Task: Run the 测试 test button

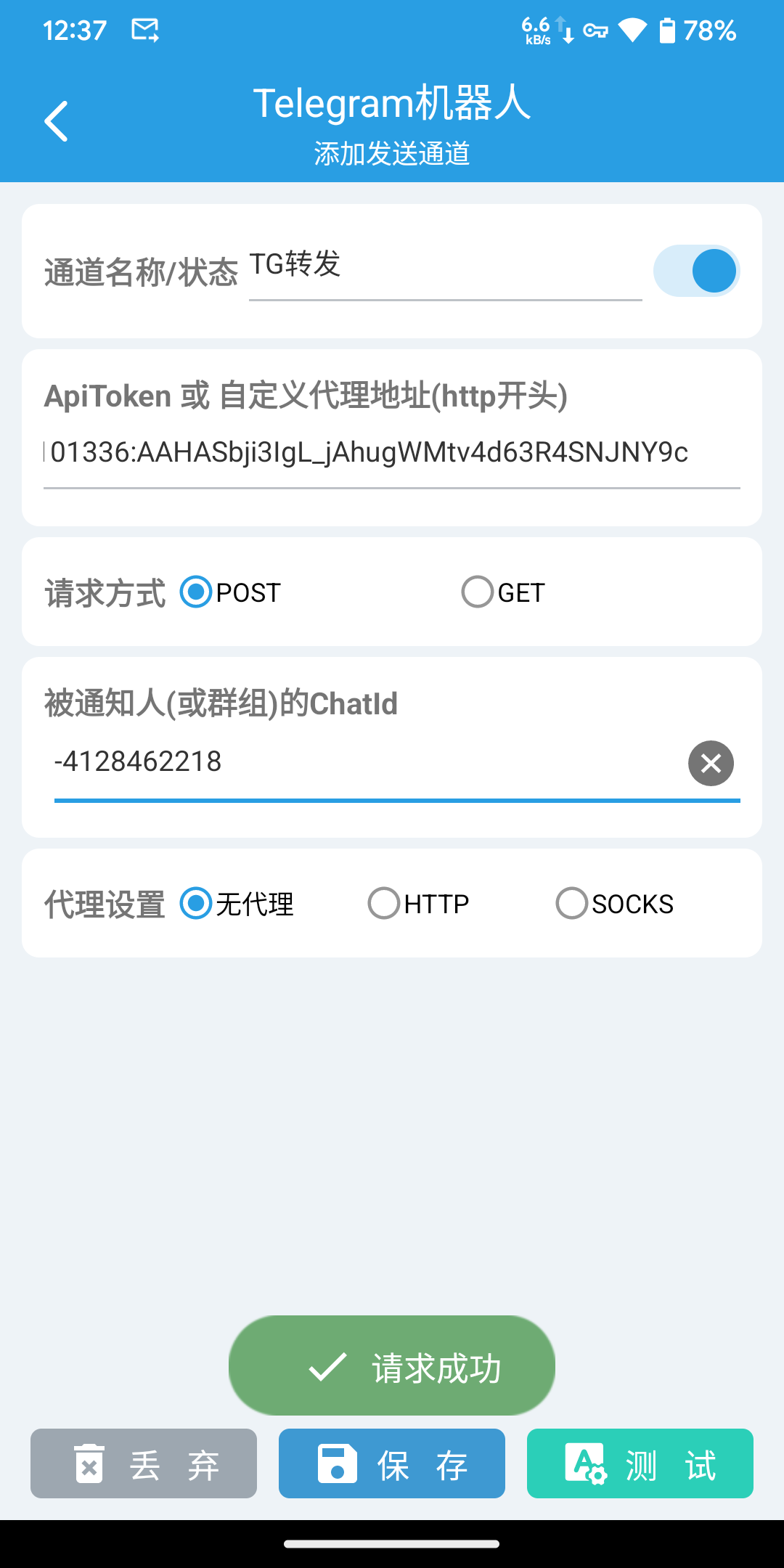Action: coord(640,1463)
